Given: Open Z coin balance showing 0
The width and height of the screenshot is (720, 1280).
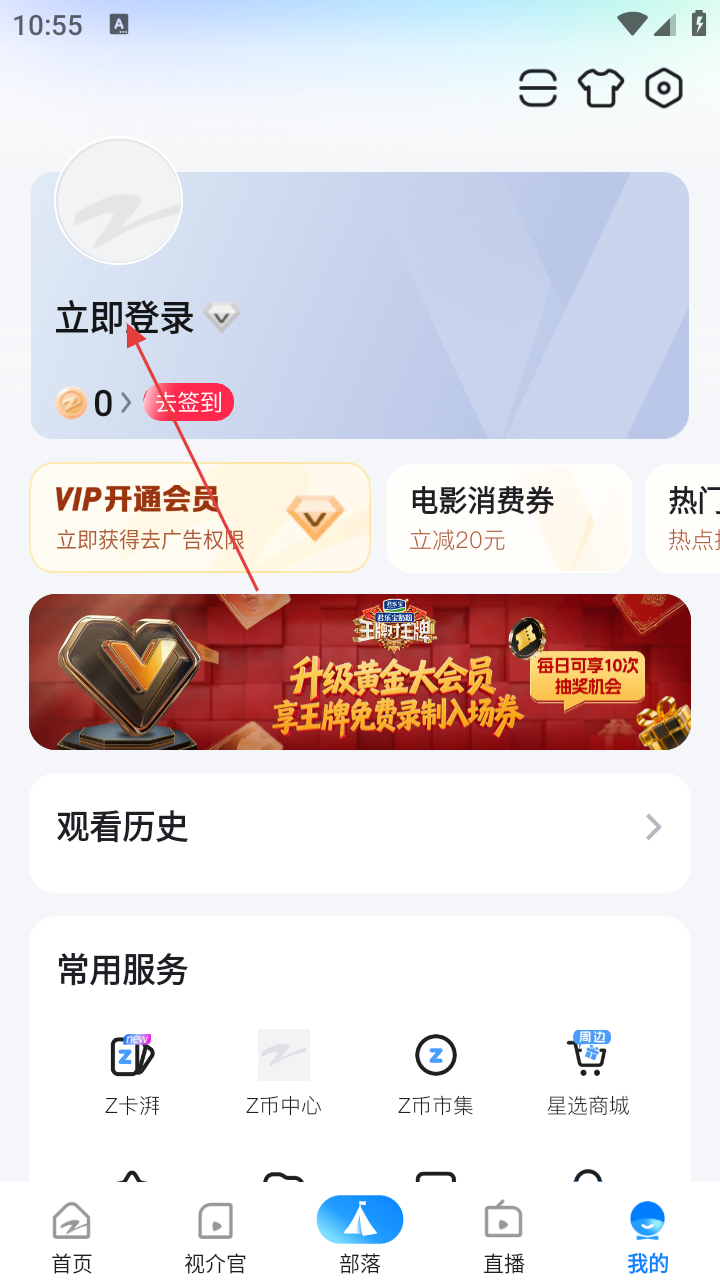Looking at the screenshot, I should (94, 403).
